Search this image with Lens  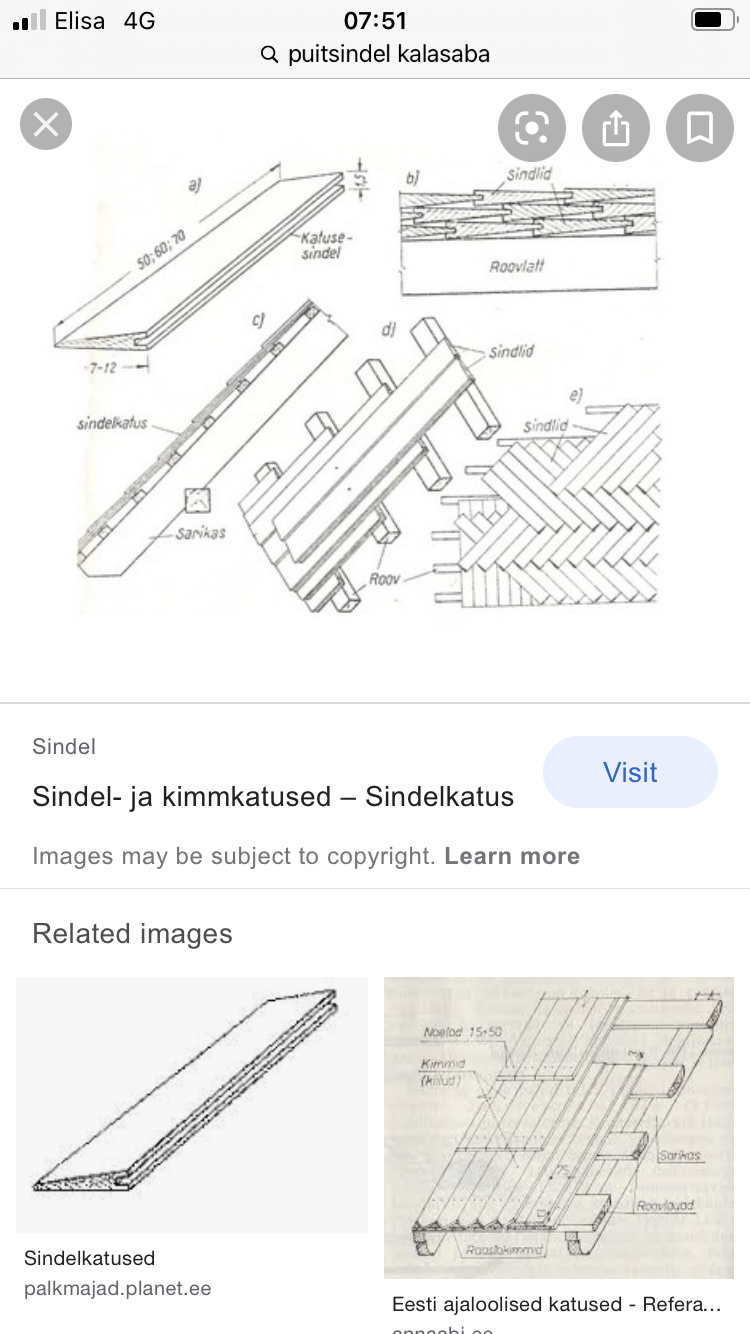532,128
